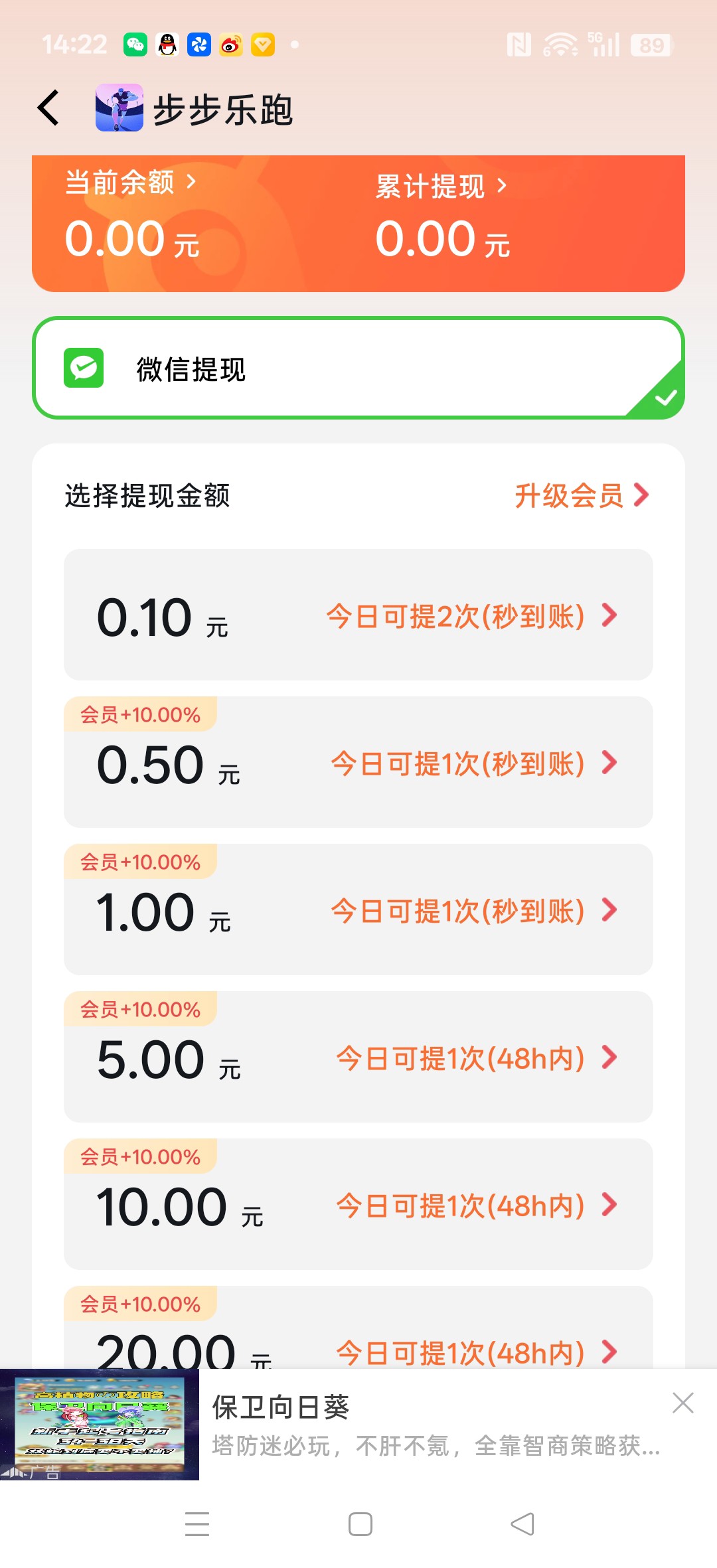Screen dimensions: 717x1568
Task: Open recent apps from navigation bar
Action: pos(197,1524)
